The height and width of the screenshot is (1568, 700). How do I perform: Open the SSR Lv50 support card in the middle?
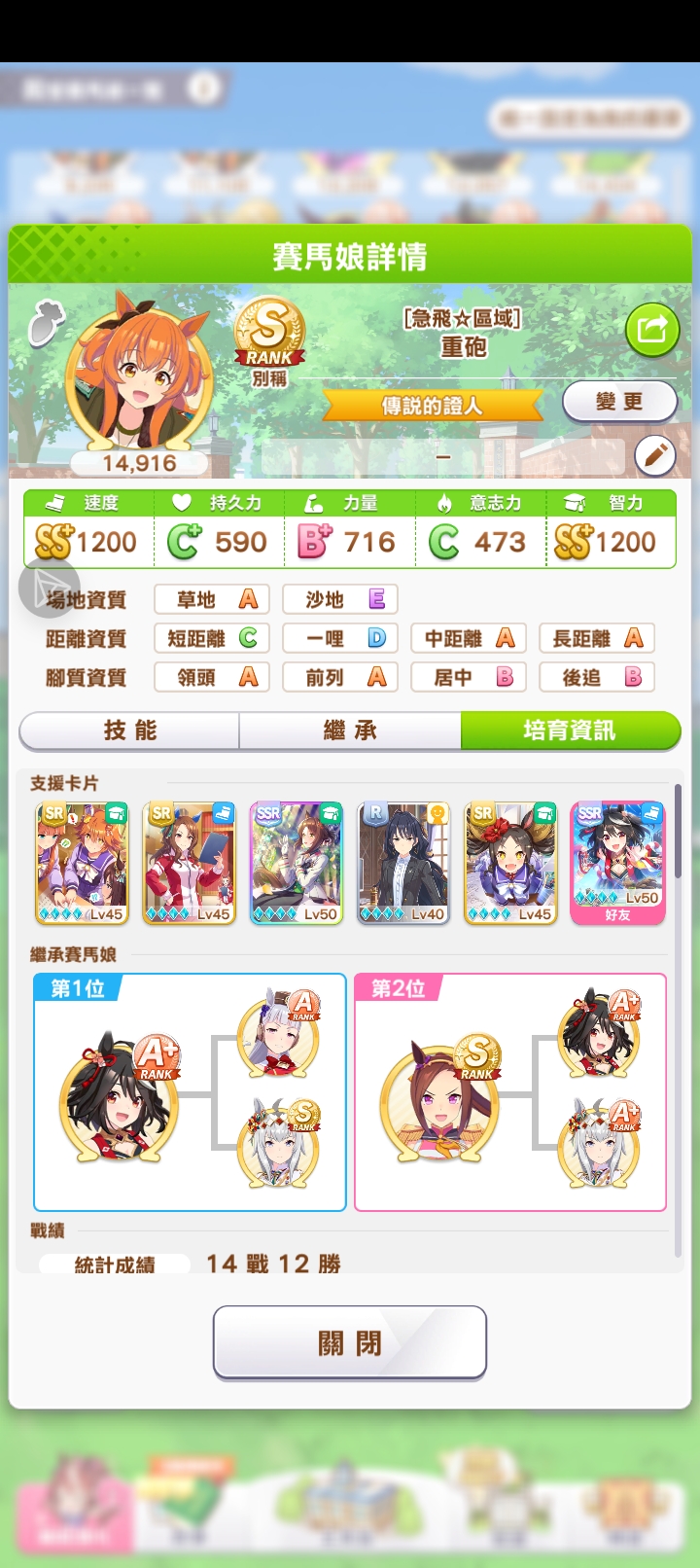click(x=297, y=863)
